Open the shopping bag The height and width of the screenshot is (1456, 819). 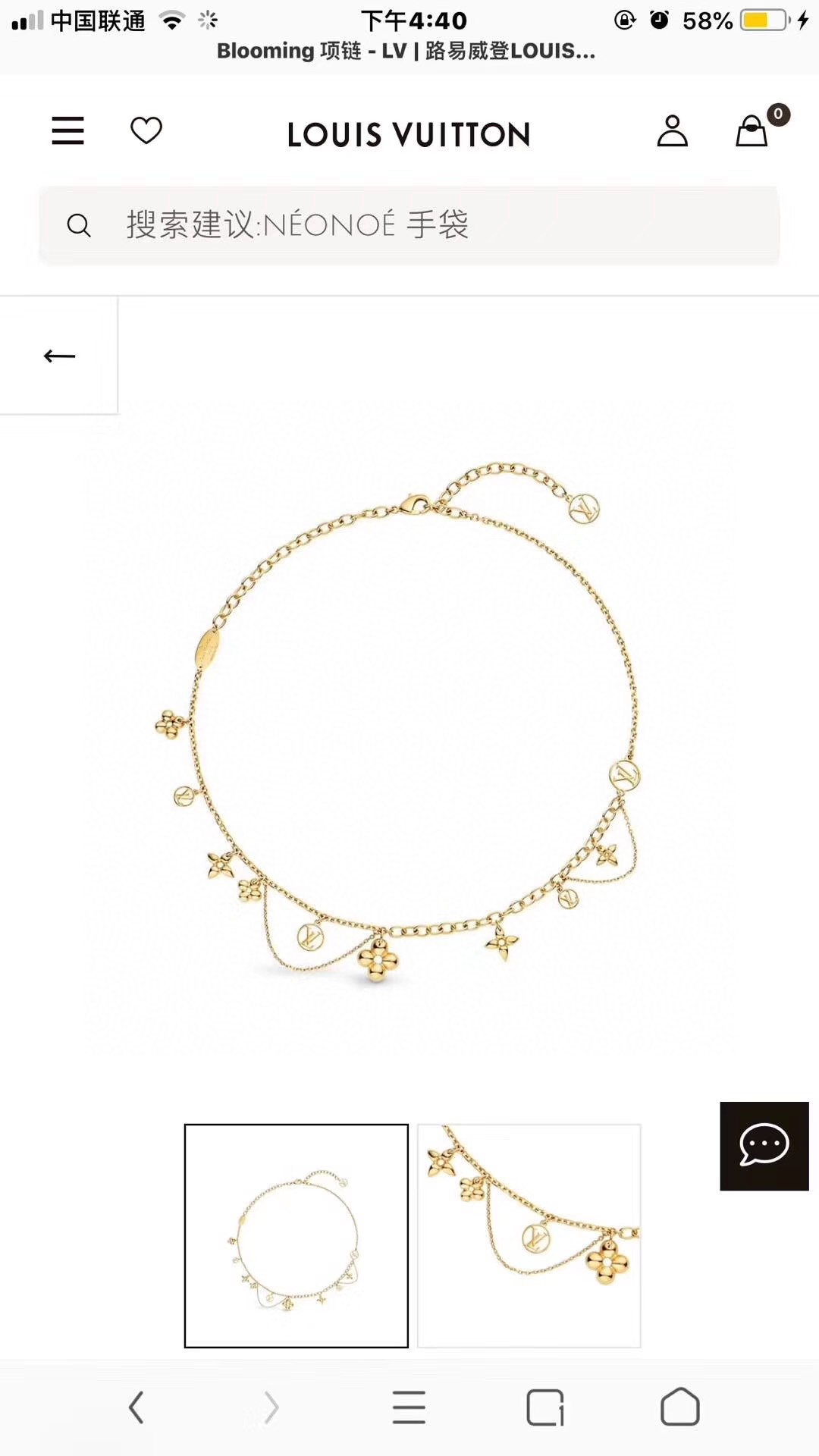tap(752, 131)
